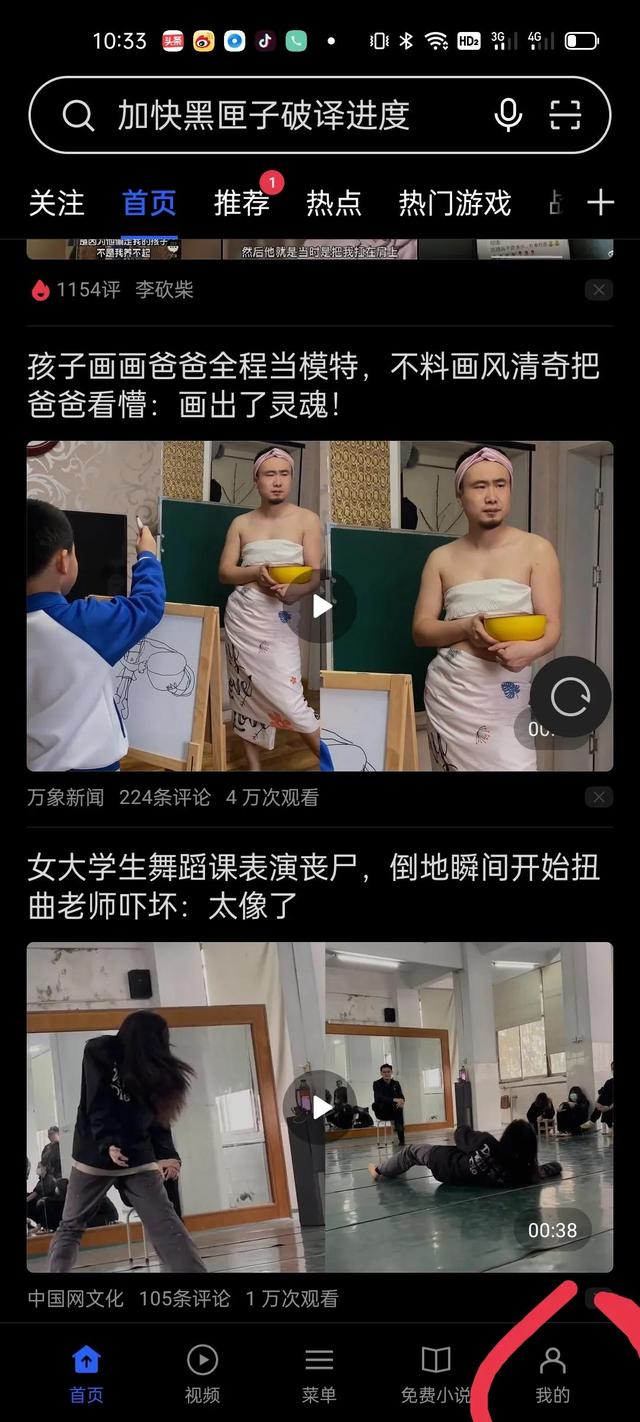This screenshot has width=640, height=1422.
Task: Open article 孩子画画爸爸全程当模特
Action: tap(312, 385)
